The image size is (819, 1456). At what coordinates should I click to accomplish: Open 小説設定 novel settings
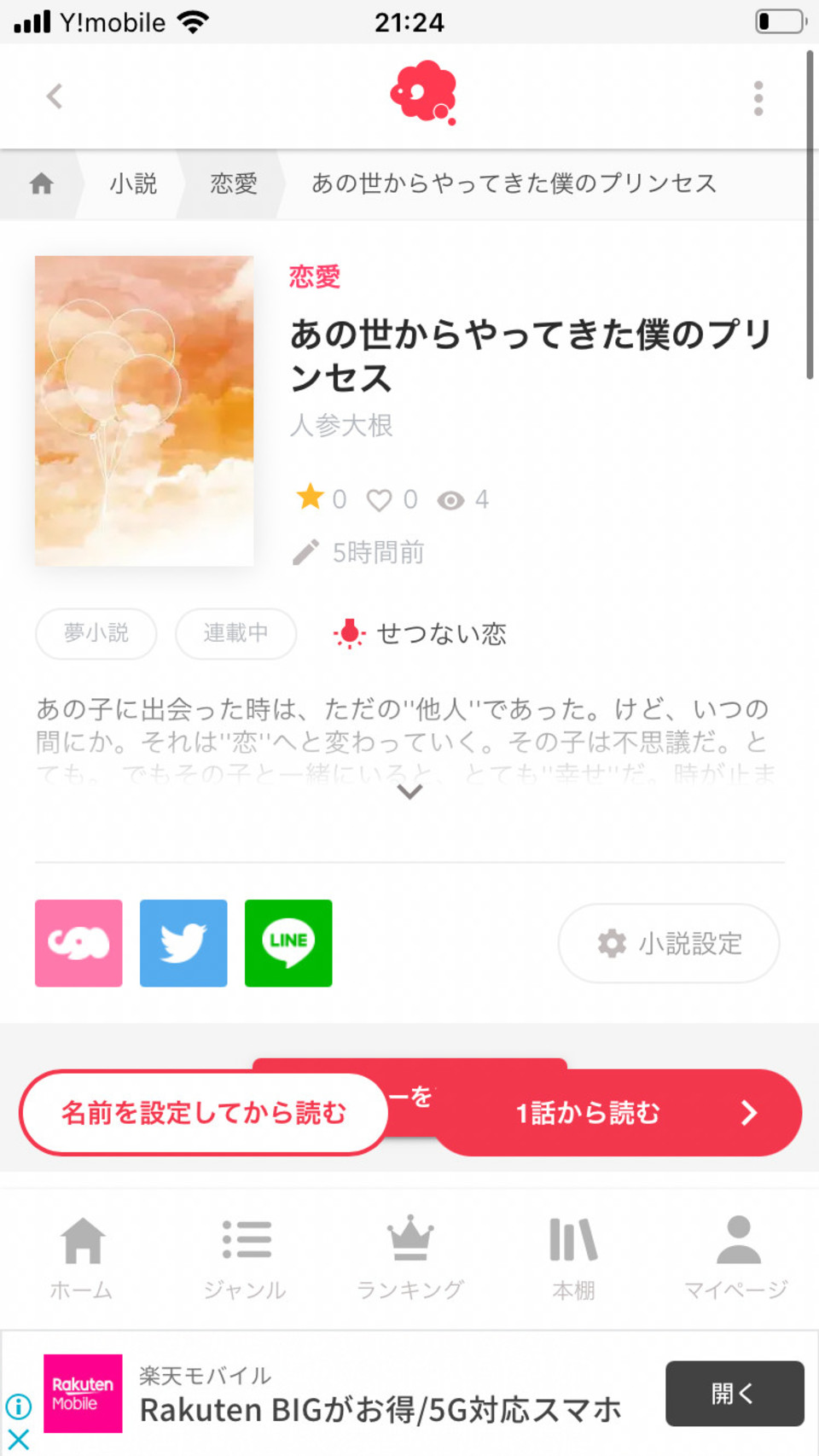coord(668,943)
